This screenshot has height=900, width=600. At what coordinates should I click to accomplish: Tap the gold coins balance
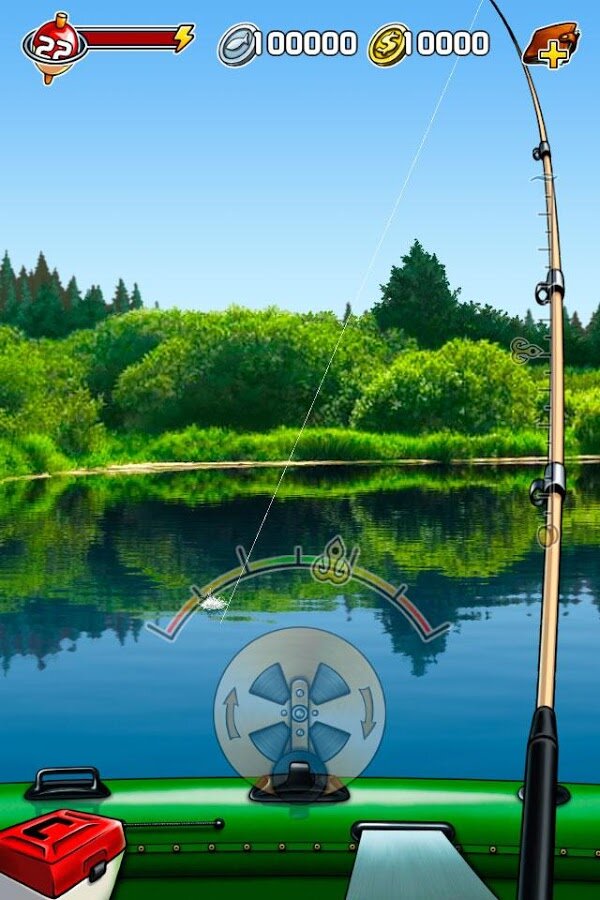tap(429, 44)
